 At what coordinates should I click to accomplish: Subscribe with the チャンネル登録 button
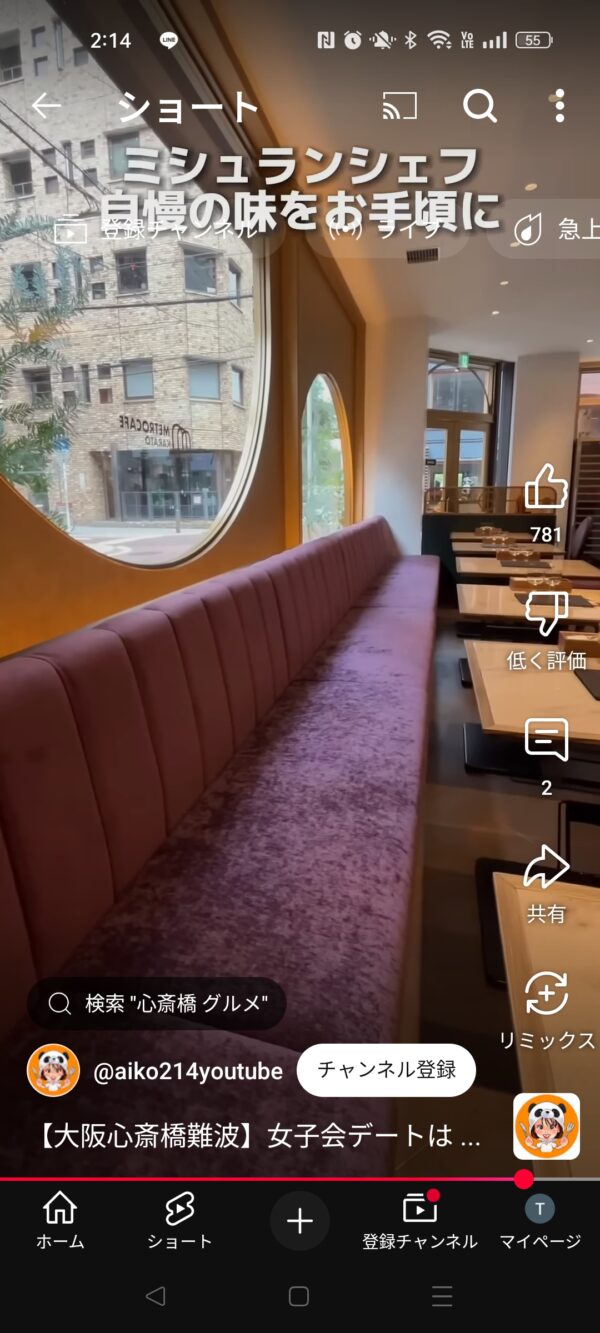[x=386, y=1070]
